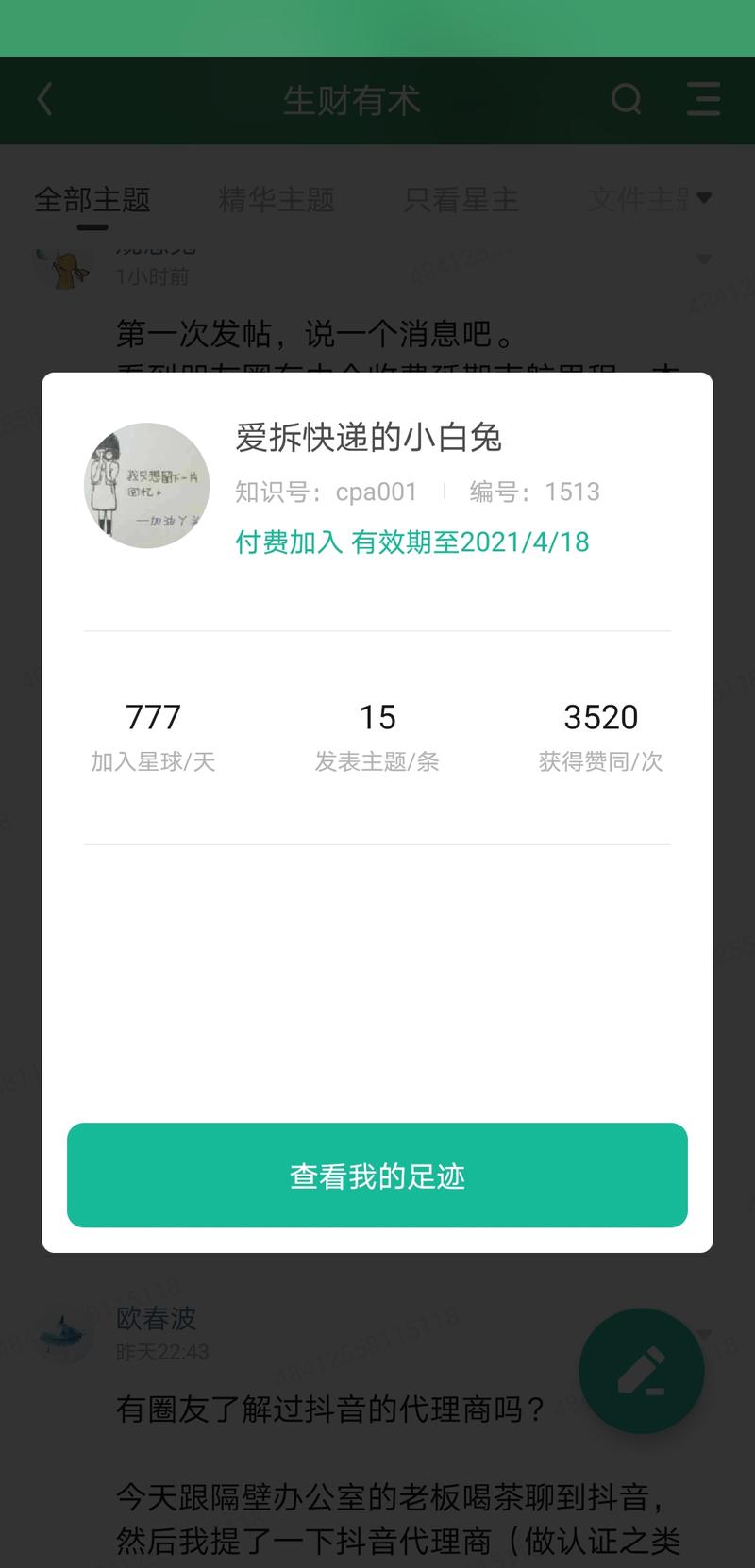Tap 欧春波's avatar thumbnail

(x=64, y=1335)
